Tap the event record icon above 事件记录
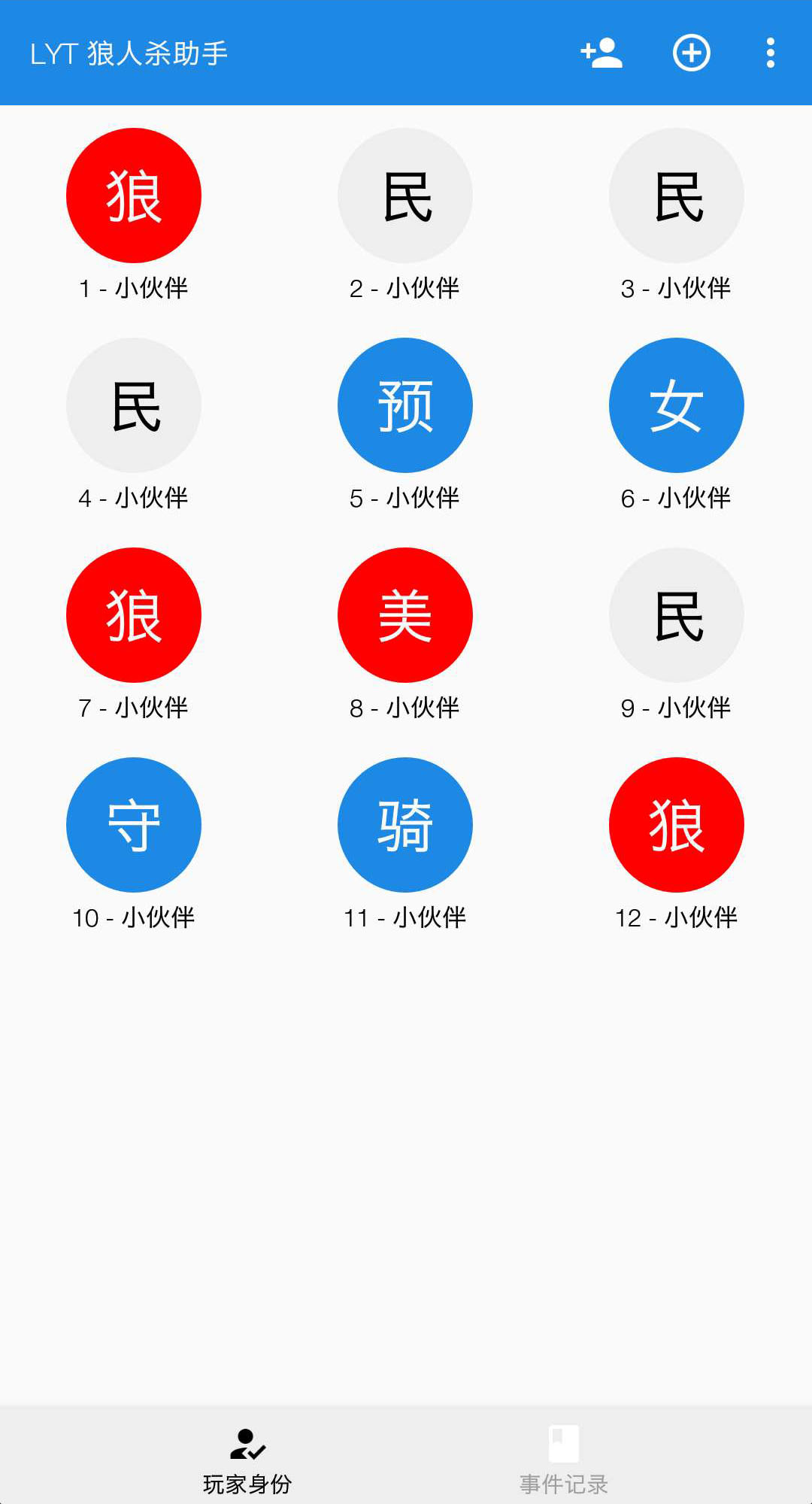 click(565, 1439)
